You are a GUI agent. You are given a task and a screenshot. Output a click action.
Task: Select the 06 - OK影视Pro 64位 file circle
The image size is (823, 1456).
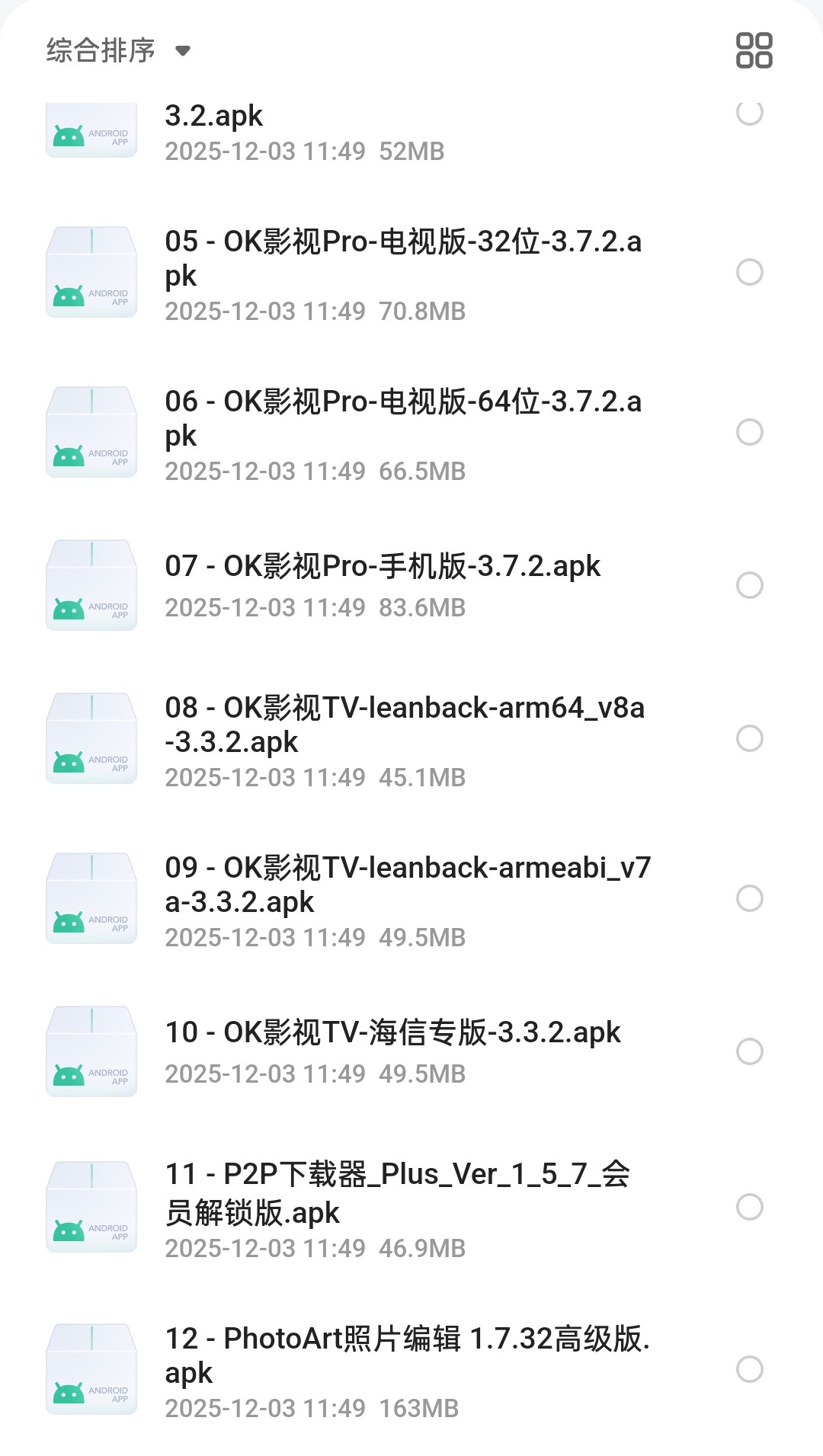click(750, 432)
